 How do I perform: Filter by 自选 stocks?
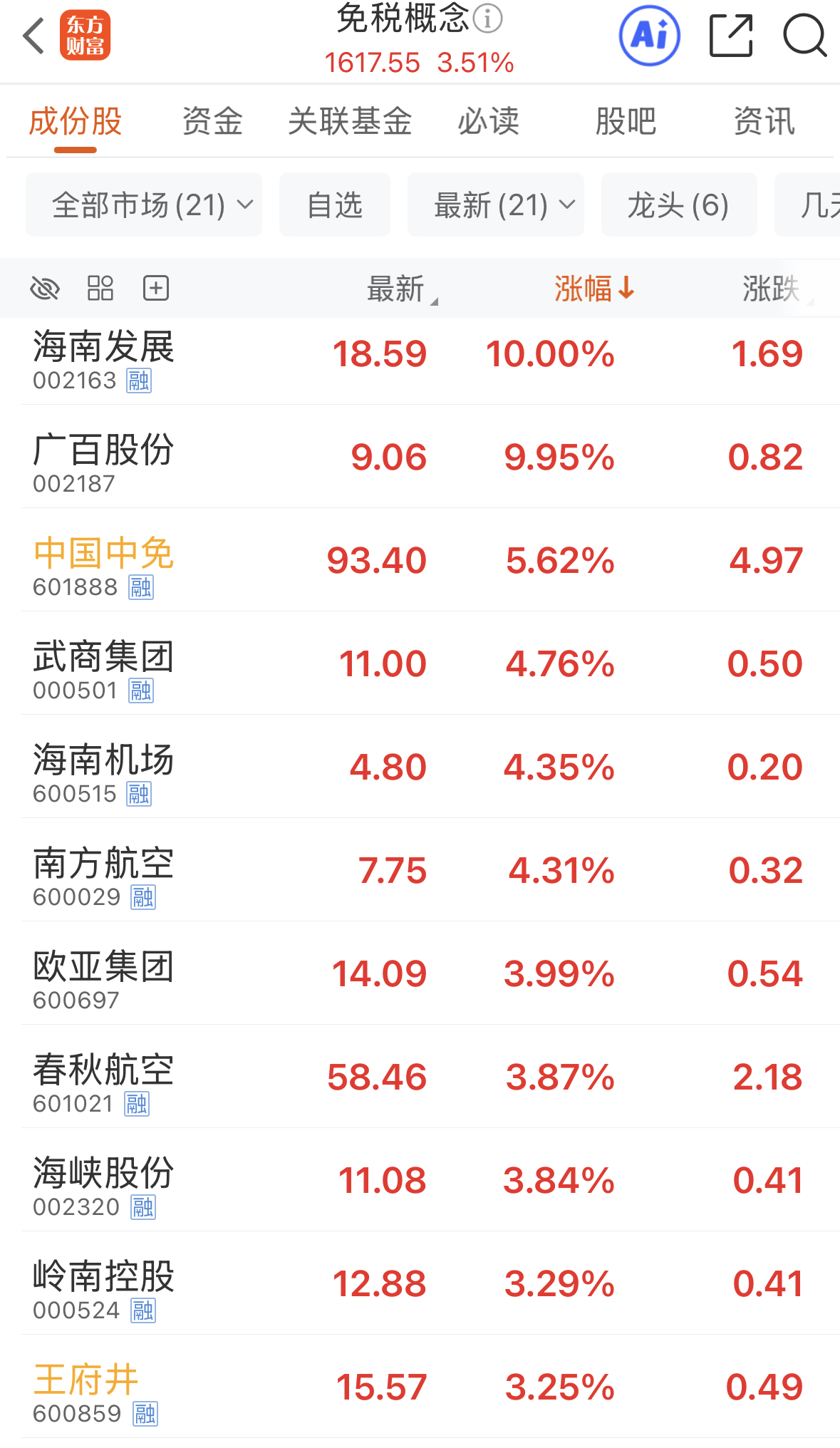pyautogui.click(x=334, y=205)
